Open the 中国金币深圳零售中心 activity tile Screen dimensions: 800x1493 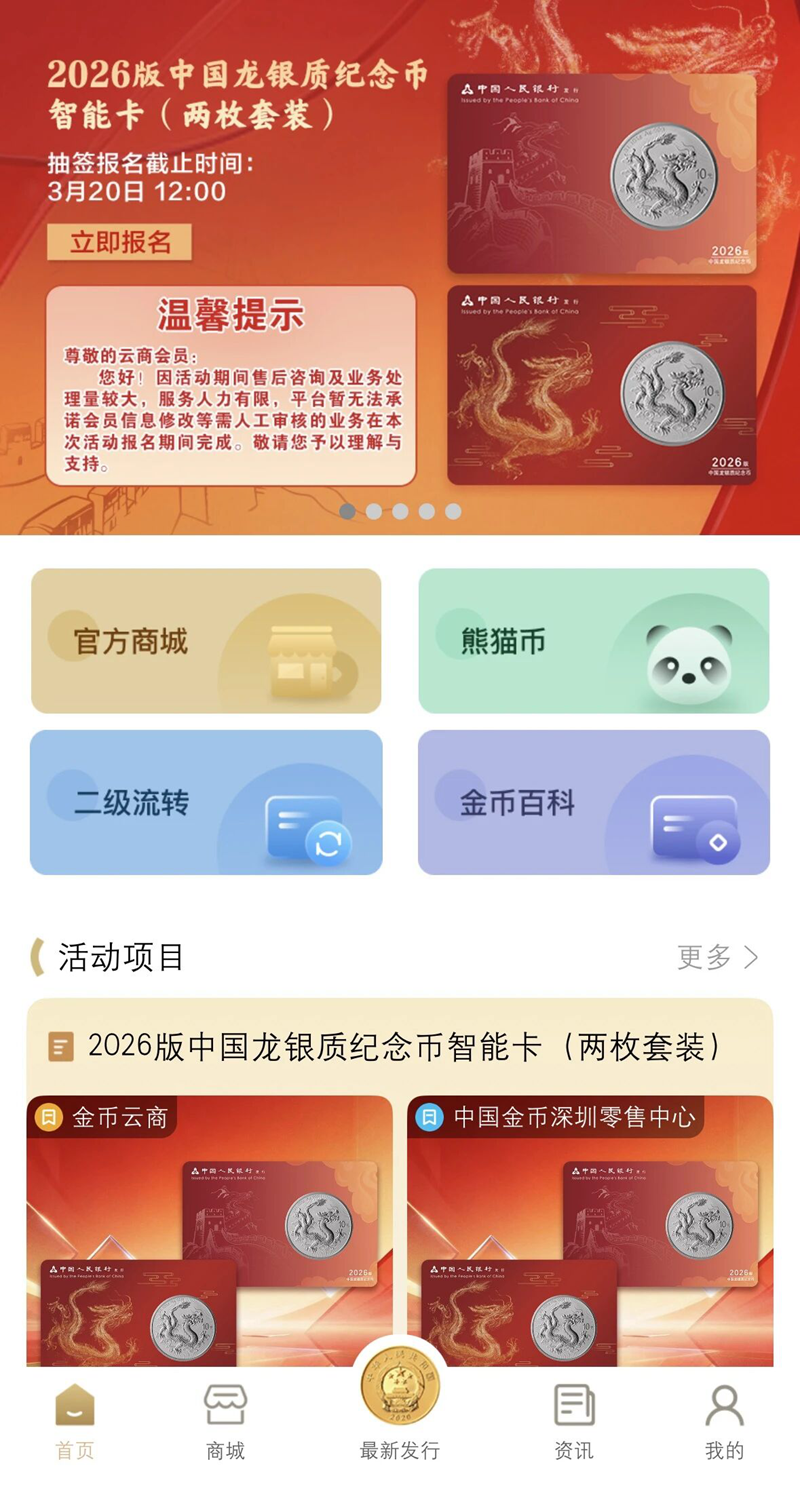(x=589, y=1230)
